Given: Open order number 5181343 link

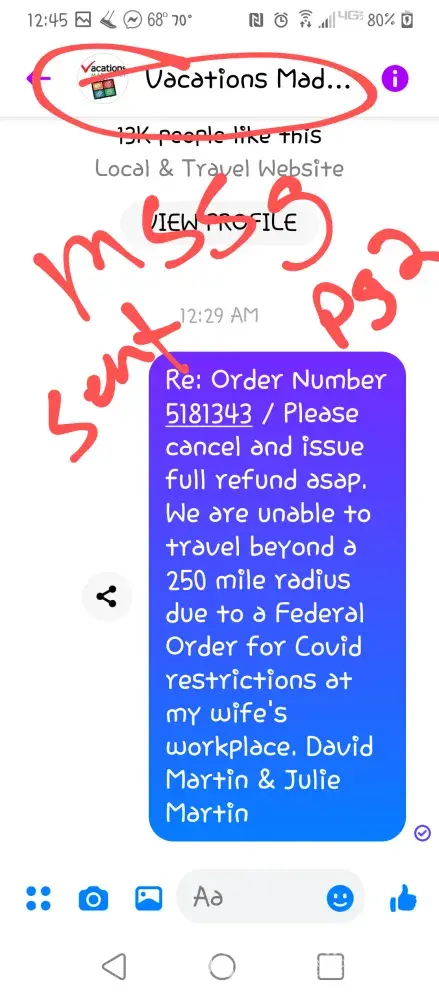Looking at the screenshot, I should pyautogui.click(x=208, y=414).
